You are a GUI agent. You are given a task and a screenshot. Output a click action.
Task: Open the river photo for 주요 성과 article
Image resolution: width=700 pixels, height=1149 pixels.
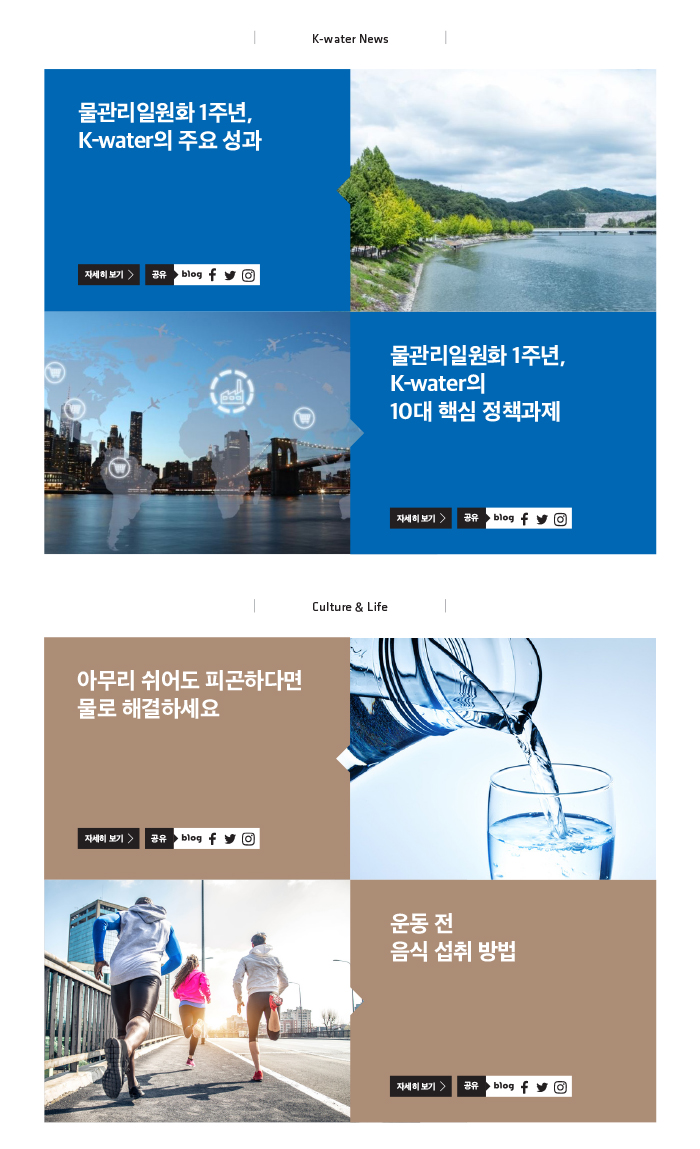coord(503,190)
